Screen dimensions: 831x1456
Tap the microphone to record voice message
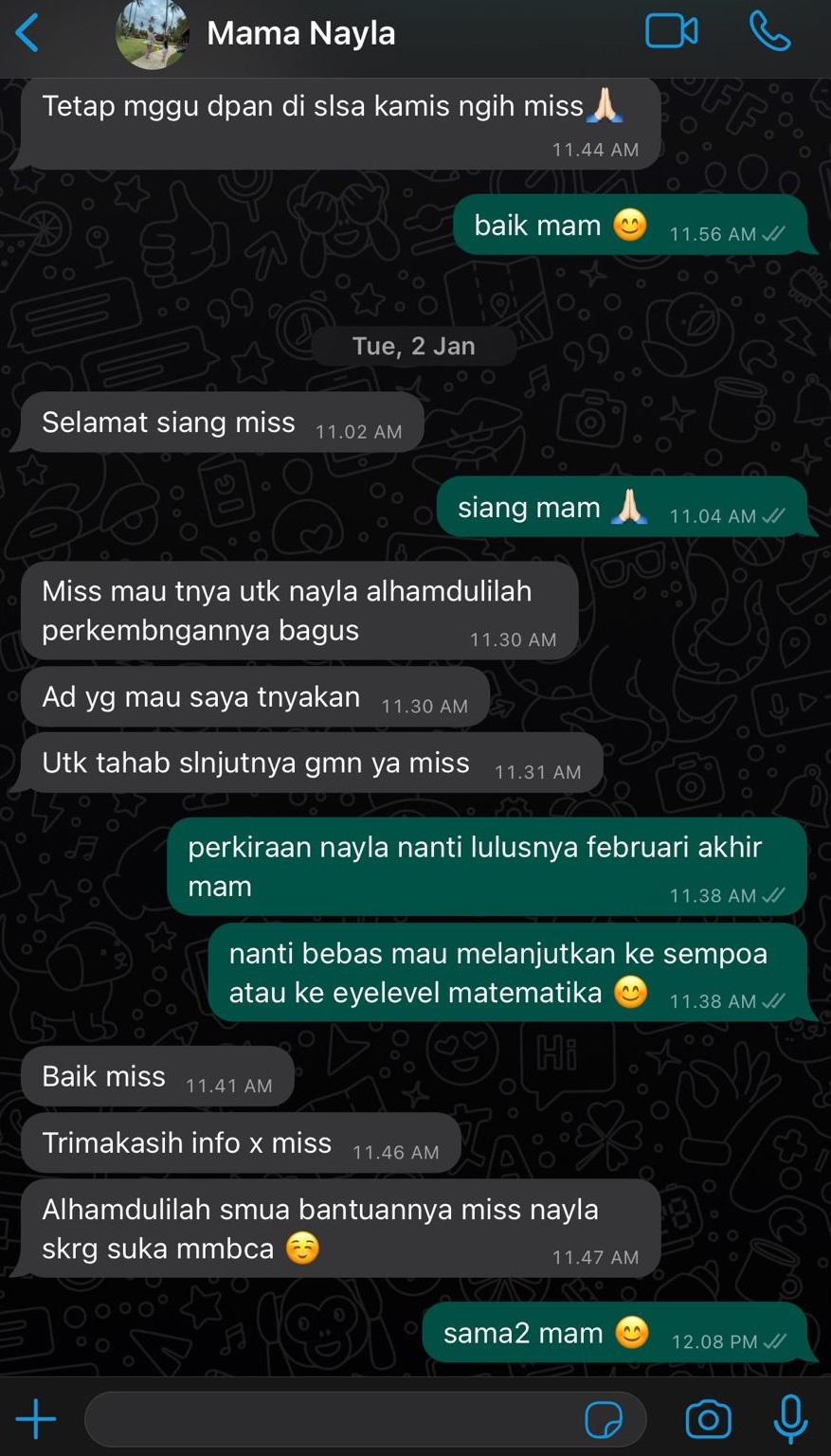tap(790, 1419)
